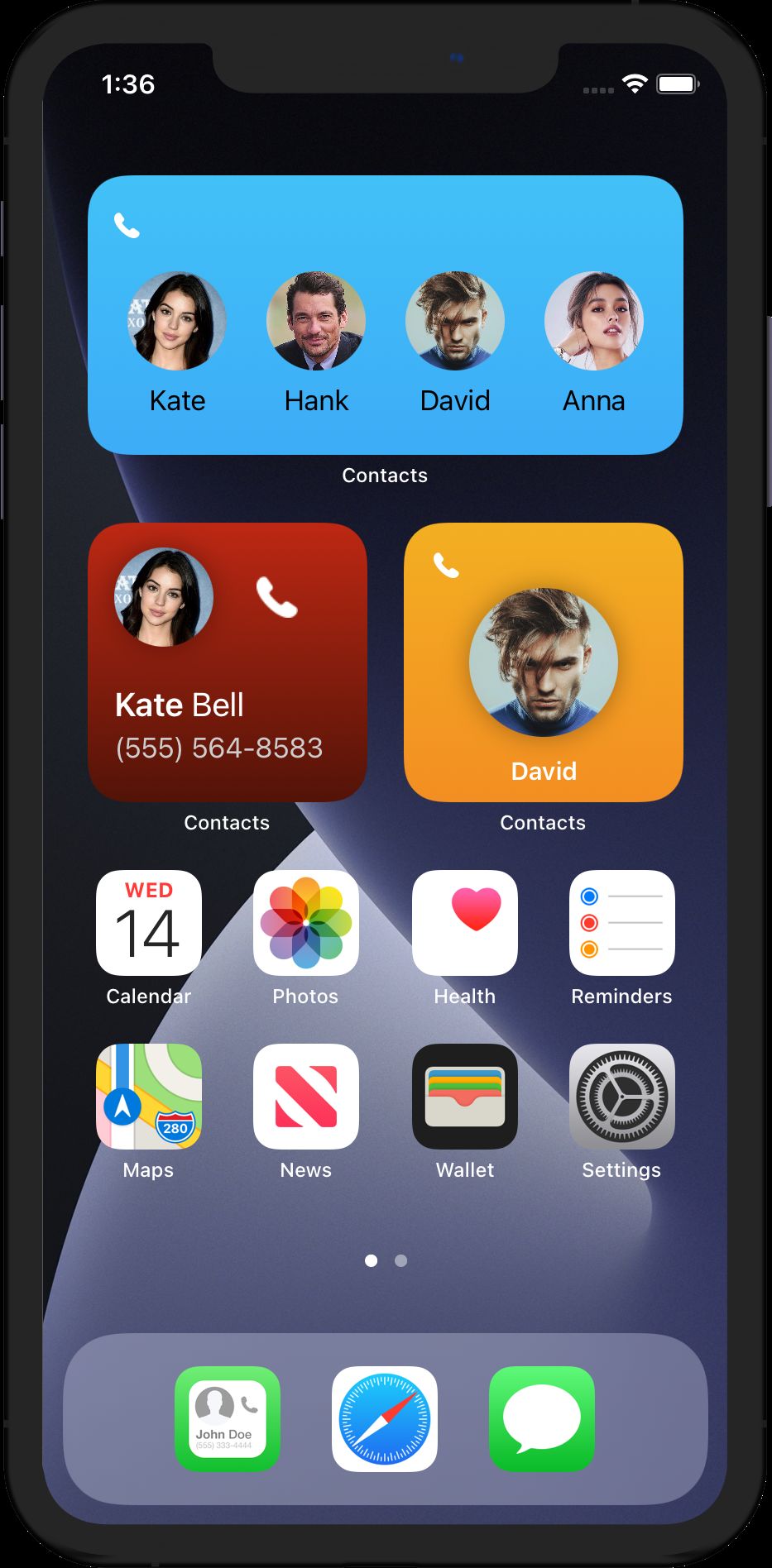Viewport: 772px width, 1568px height.
Task: Tap the home screen page indicator dots
Action: (386, 1260)
